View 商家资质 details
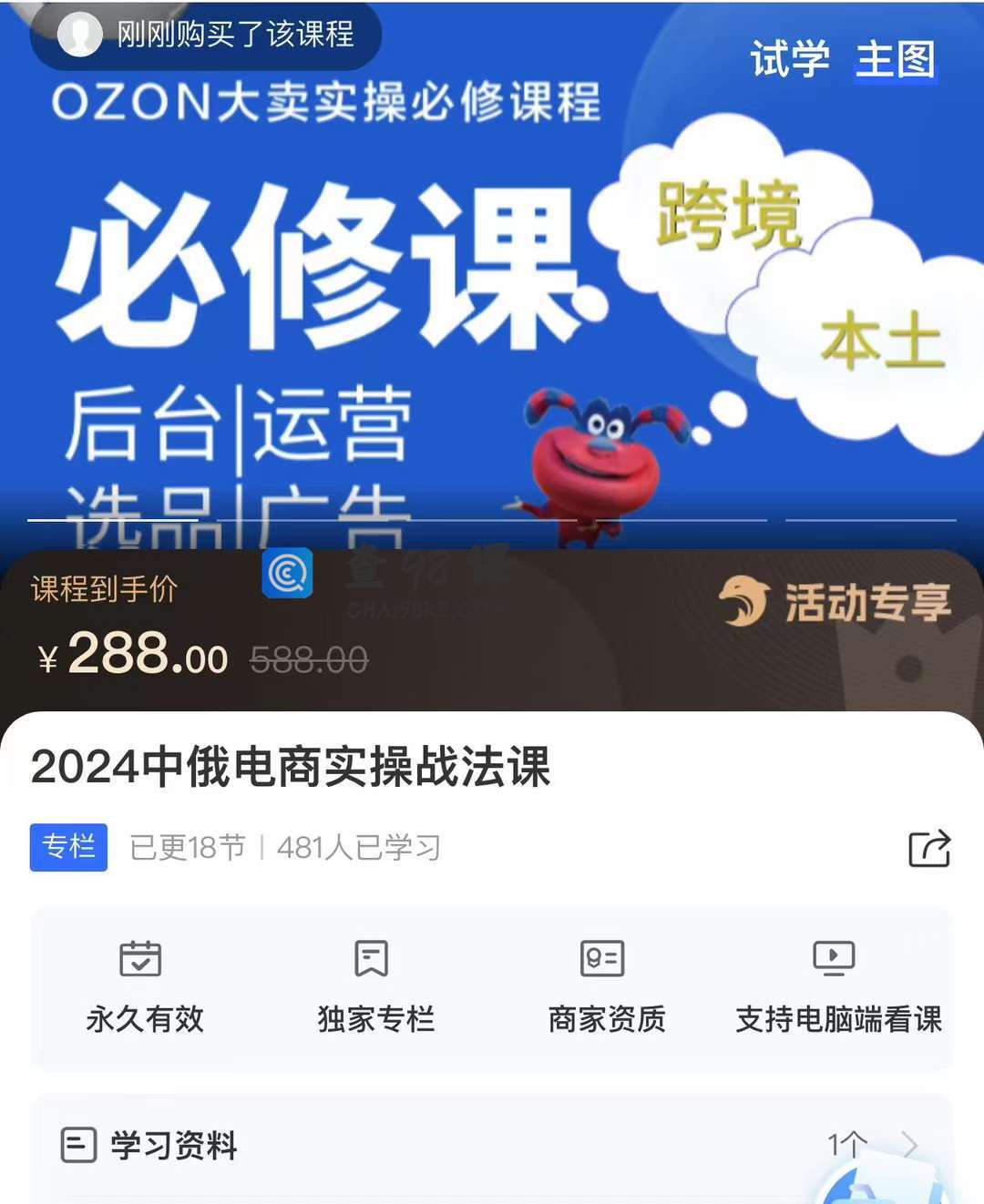The height and width of the screenshot is (1204, 984). point(606,987)
